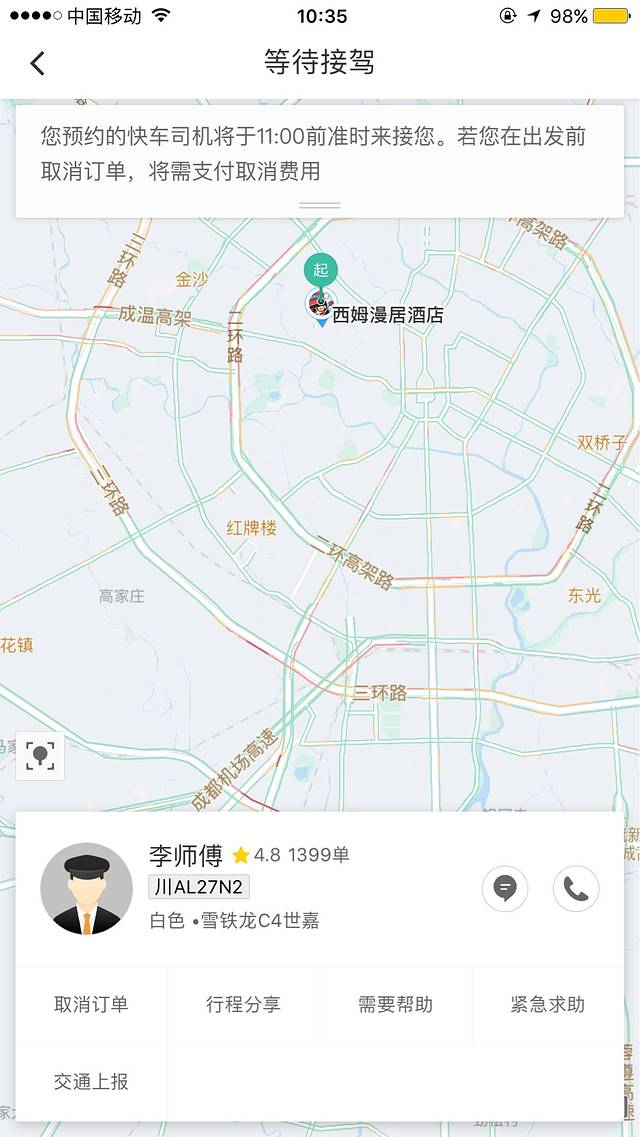Tap 紧急求助 emergency button
The height and width of the screenshot is (1137, 640).
pos(547,1005)
